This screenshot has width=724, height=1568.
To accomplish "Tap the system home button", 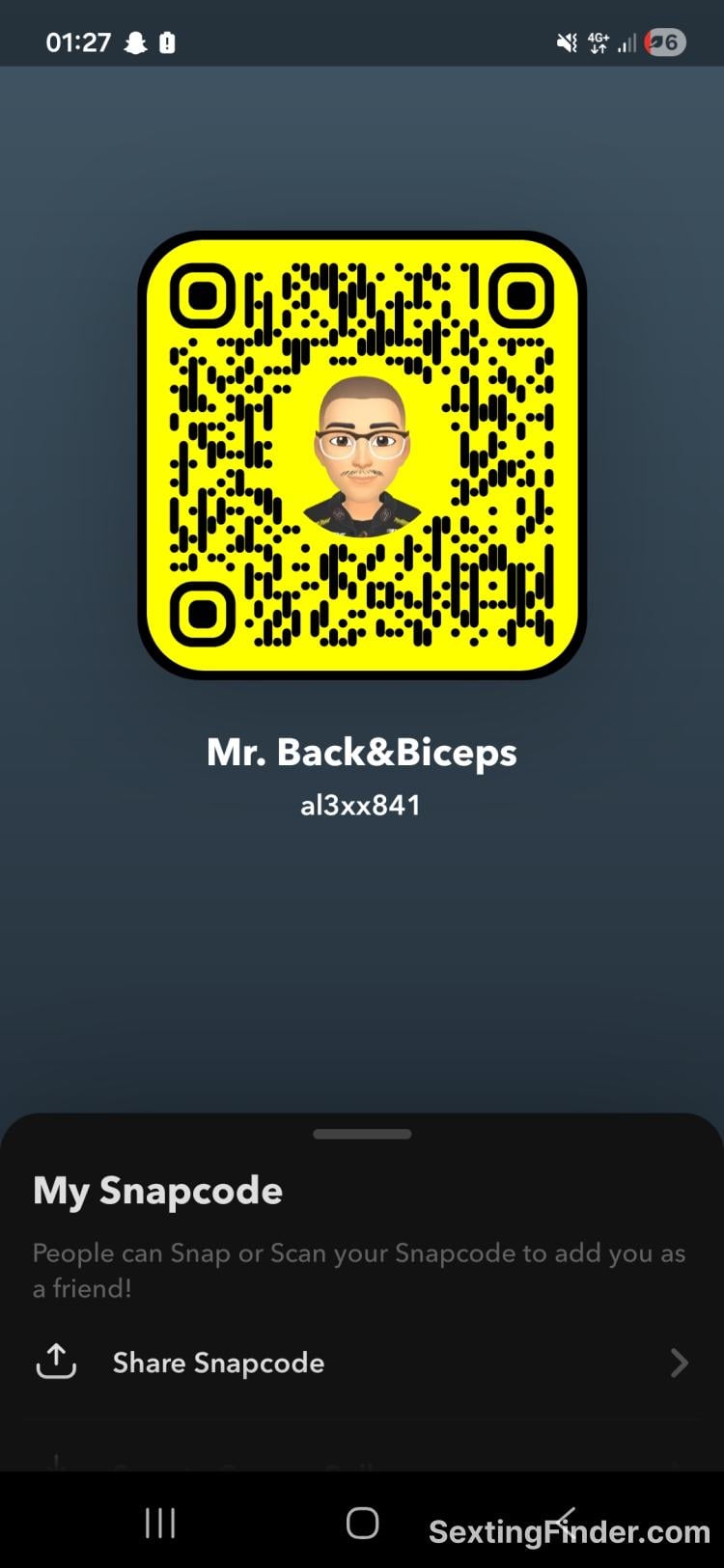I will point(362,1524).
